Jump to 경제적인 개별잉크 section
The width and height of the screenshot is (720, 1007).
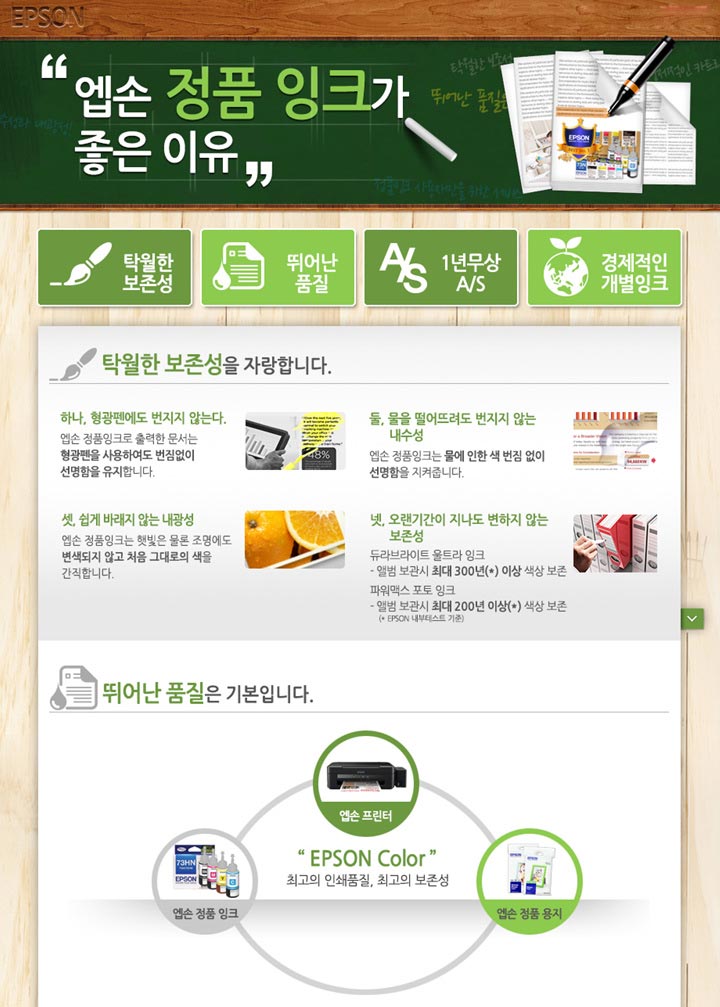pyautogui.click(x=603, y=267)
